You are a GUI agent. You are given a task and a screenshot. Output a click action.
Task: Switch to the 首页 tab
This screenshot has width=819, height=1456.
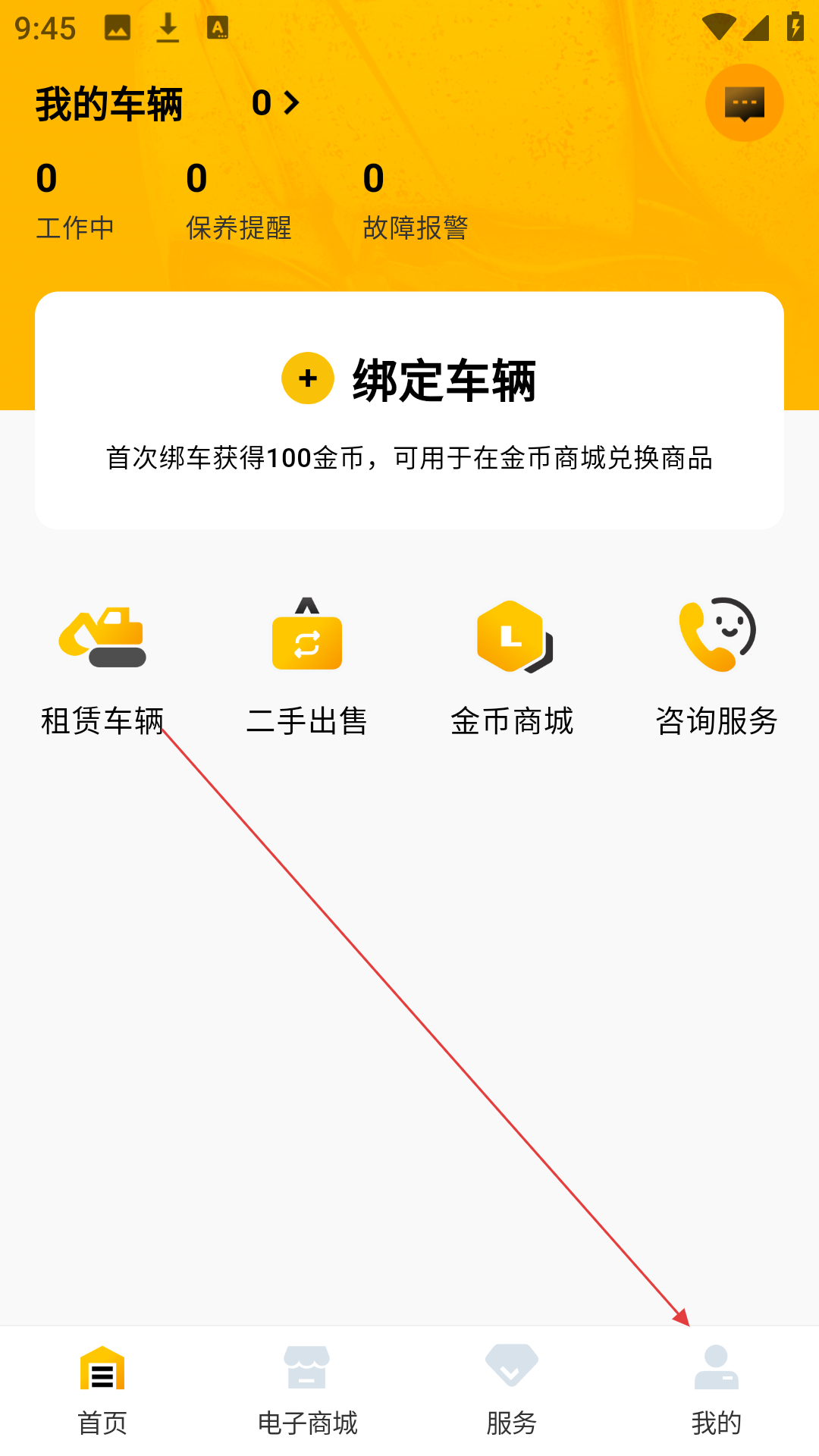(x=102, y=1391)
